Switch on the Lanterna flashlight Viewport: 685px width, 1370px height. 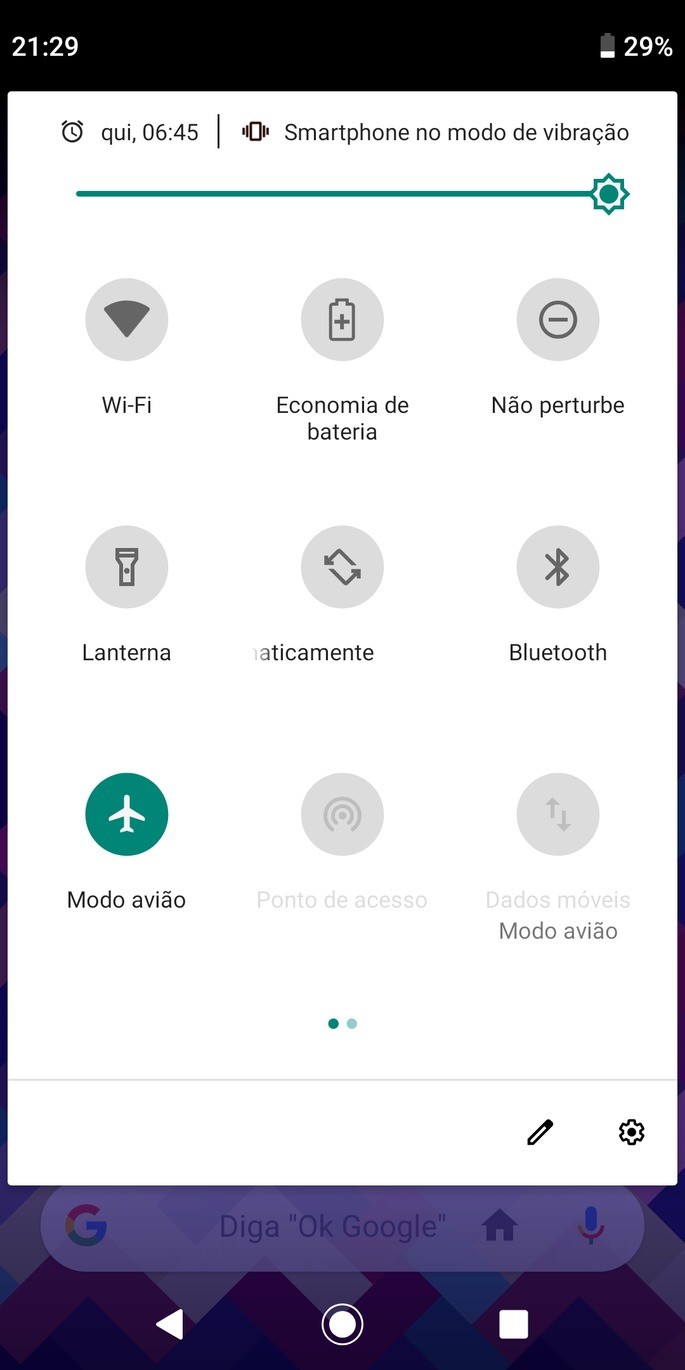tap(127, 567)
